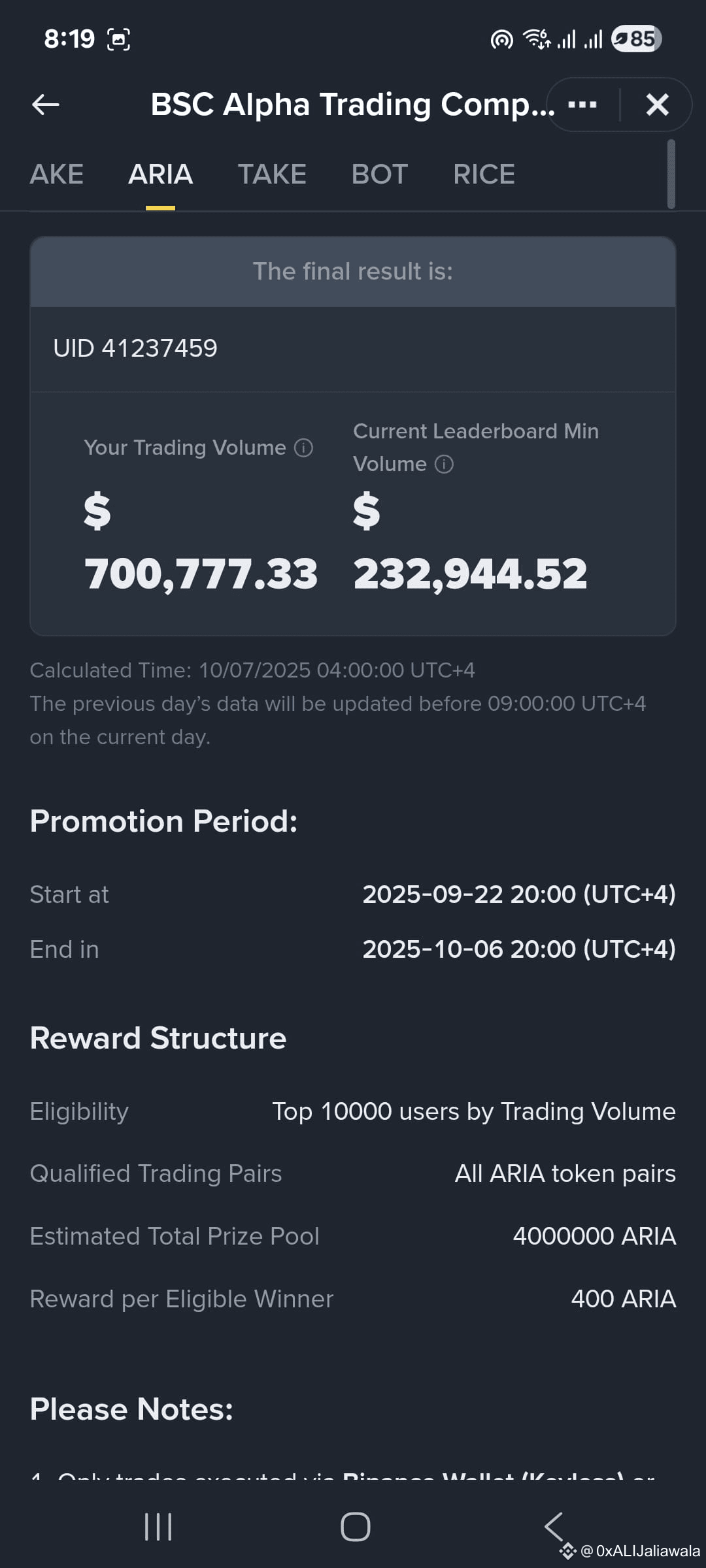Viewport: 706px width, 1568px height.
Task: Select the AKE tab on the left
Action: (57, 173)
